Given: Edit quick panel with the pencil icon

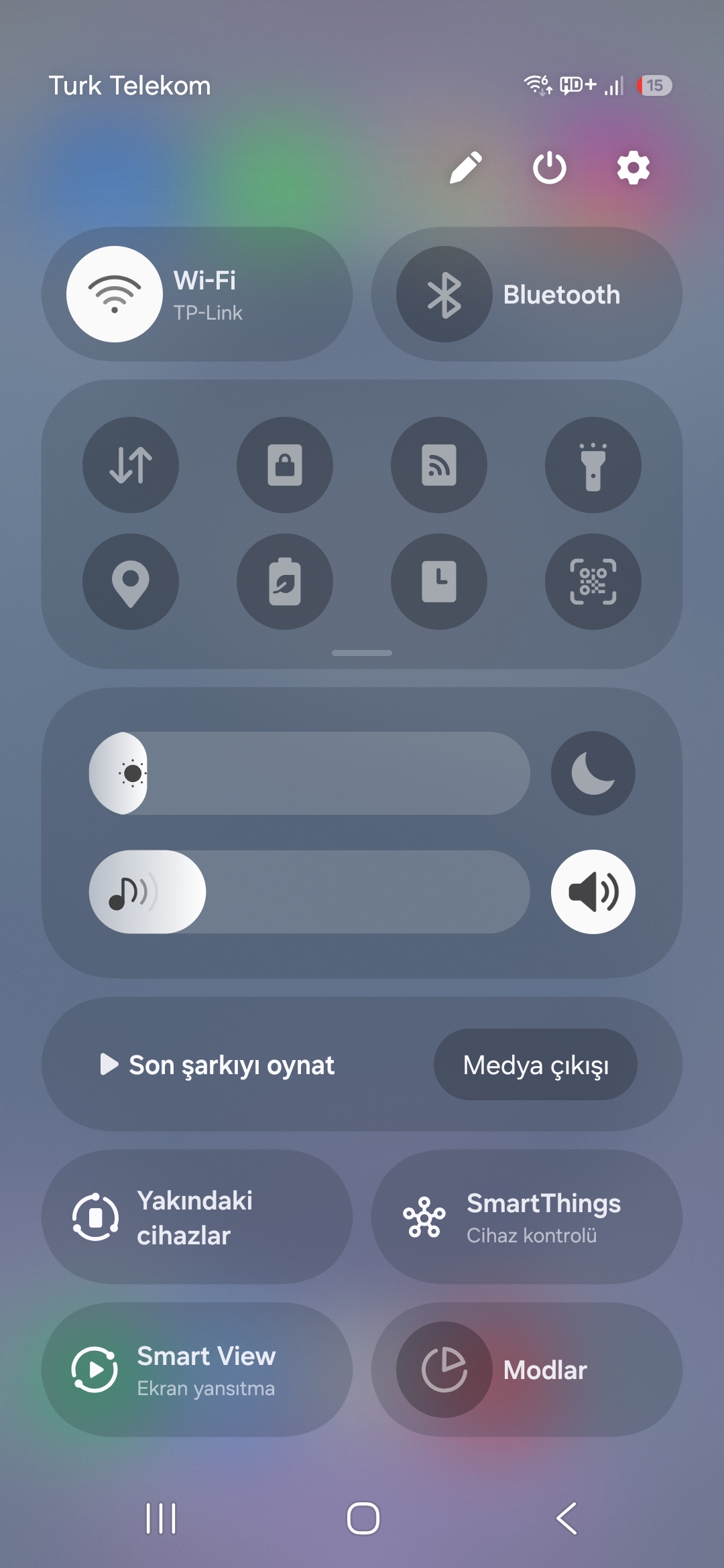Looking at the screenshot, I should tap(466, 168).
